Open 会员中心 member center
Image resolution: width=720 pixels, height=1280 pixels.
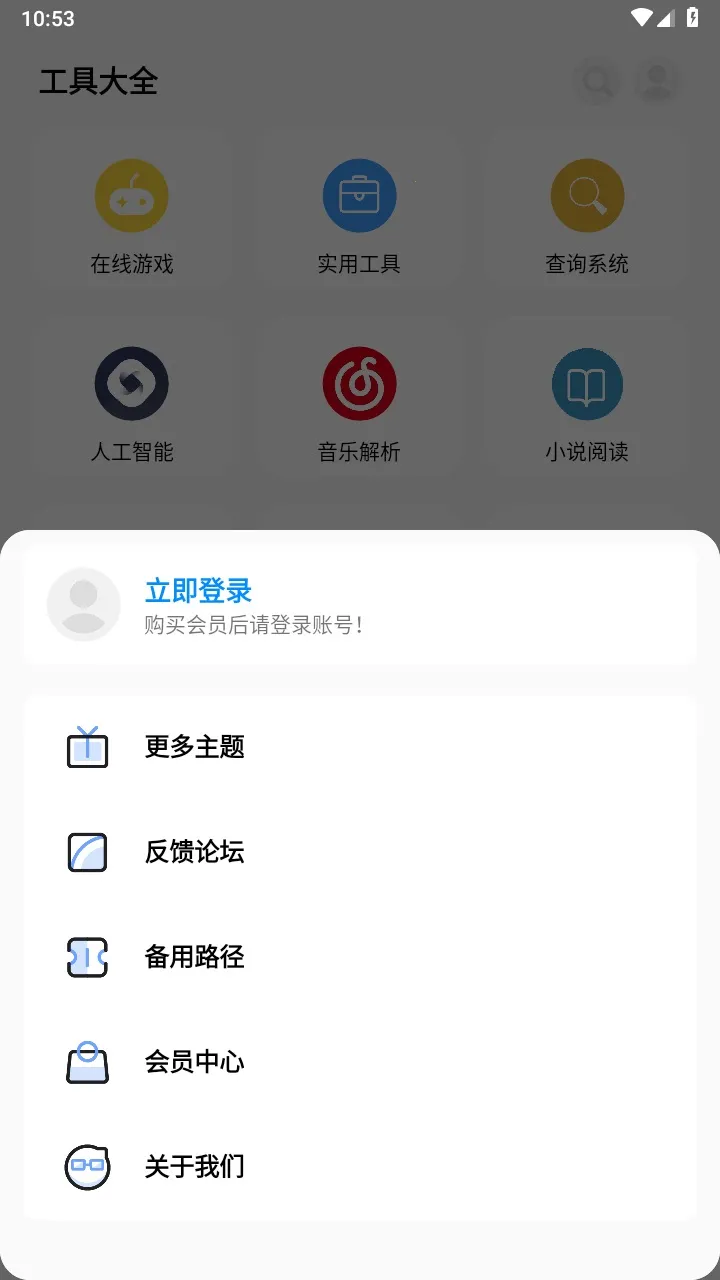(195, 1062)
